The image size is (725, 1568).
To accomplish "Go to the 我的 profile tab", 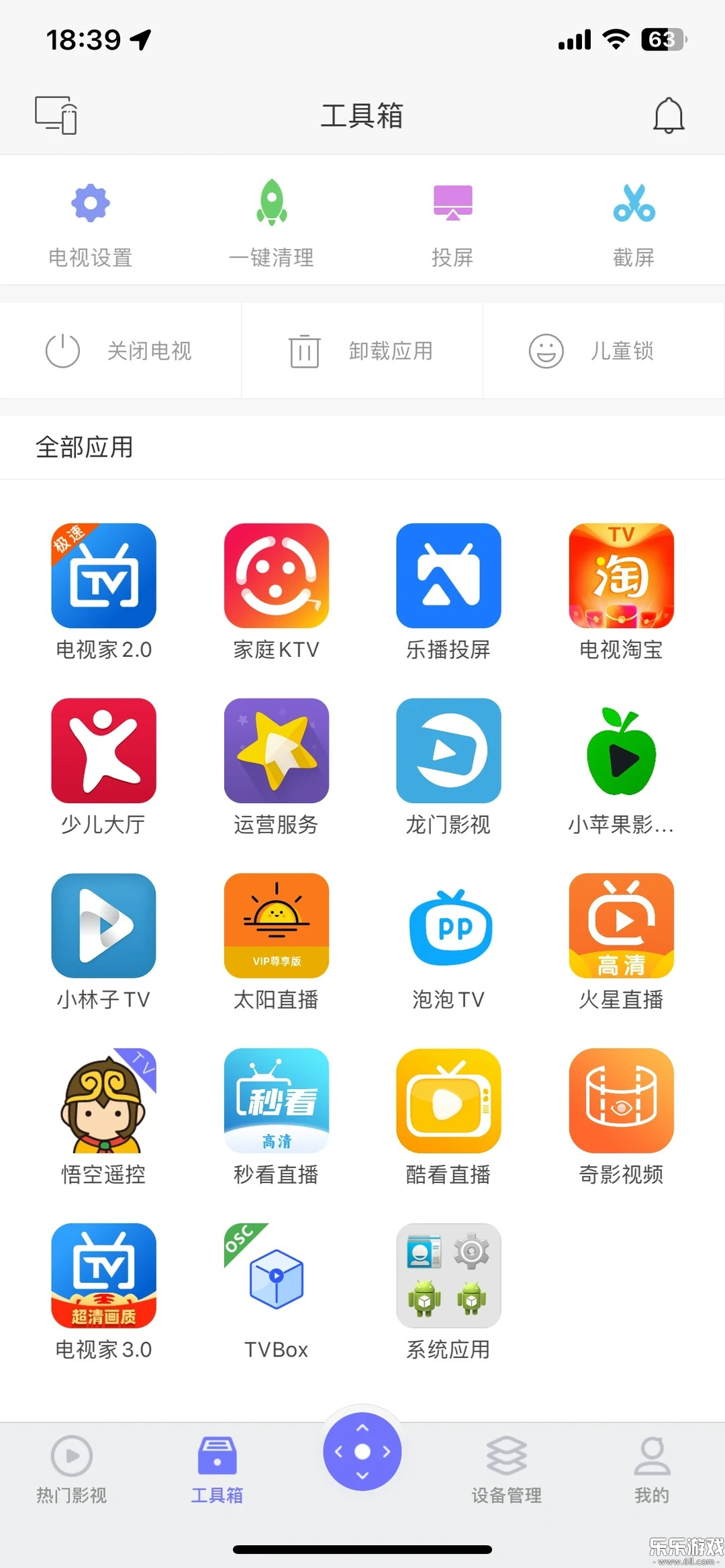I will [652, 1468].
